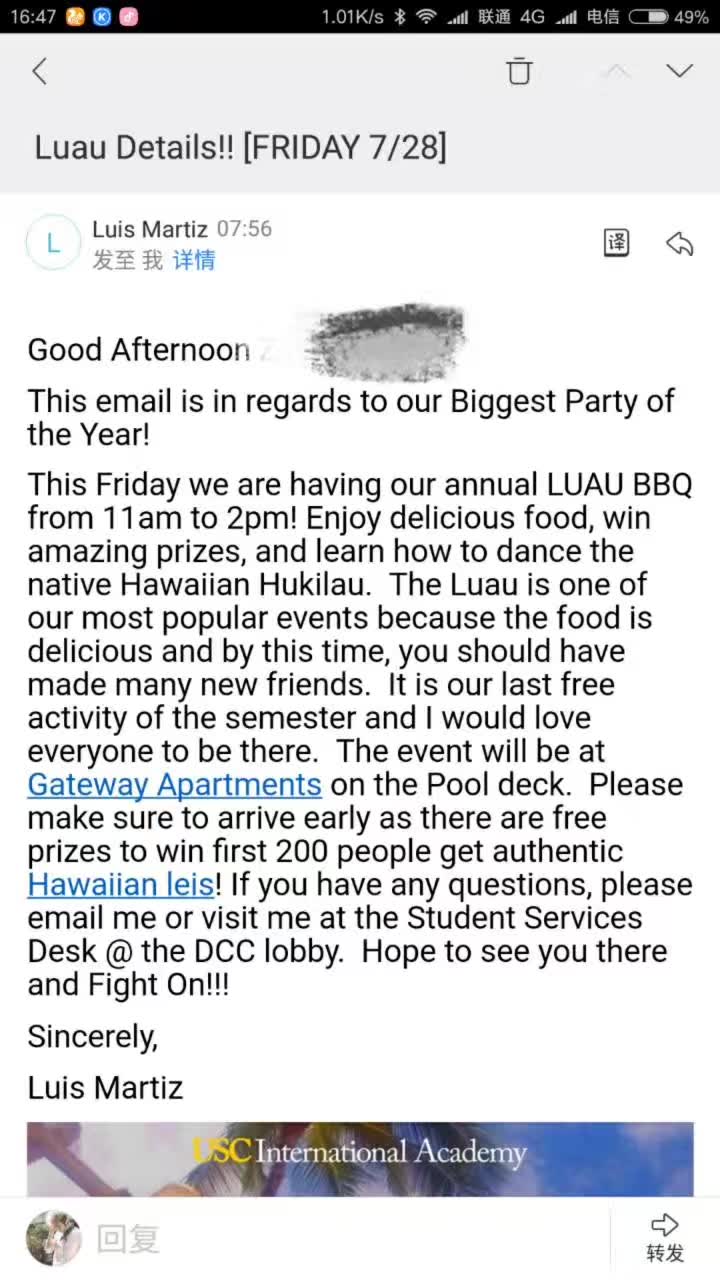Screen dimensions: 720x1280
Task: Translate the email content
Action: (616, 243)
